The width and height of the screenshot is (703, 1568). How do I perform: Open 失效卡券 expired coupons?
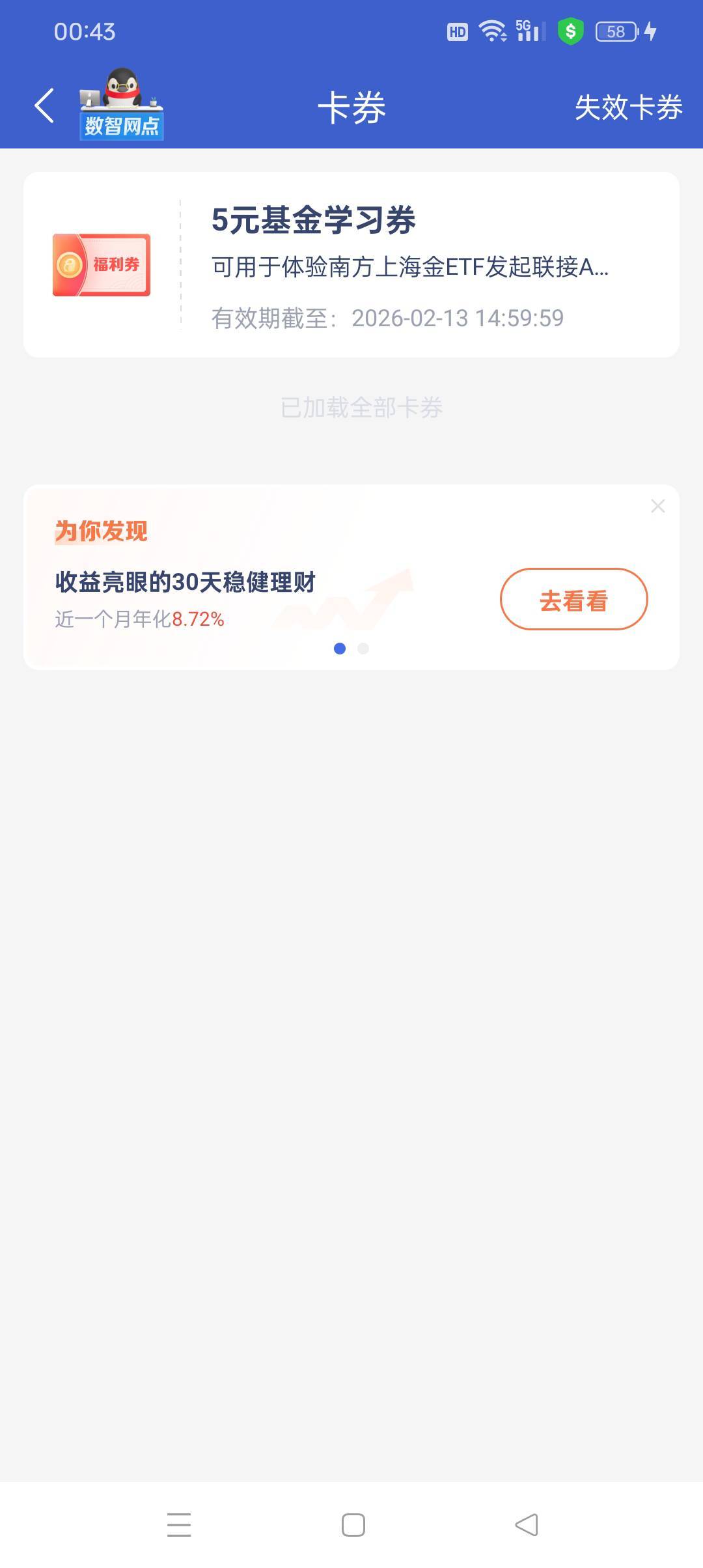pos(628,107)
